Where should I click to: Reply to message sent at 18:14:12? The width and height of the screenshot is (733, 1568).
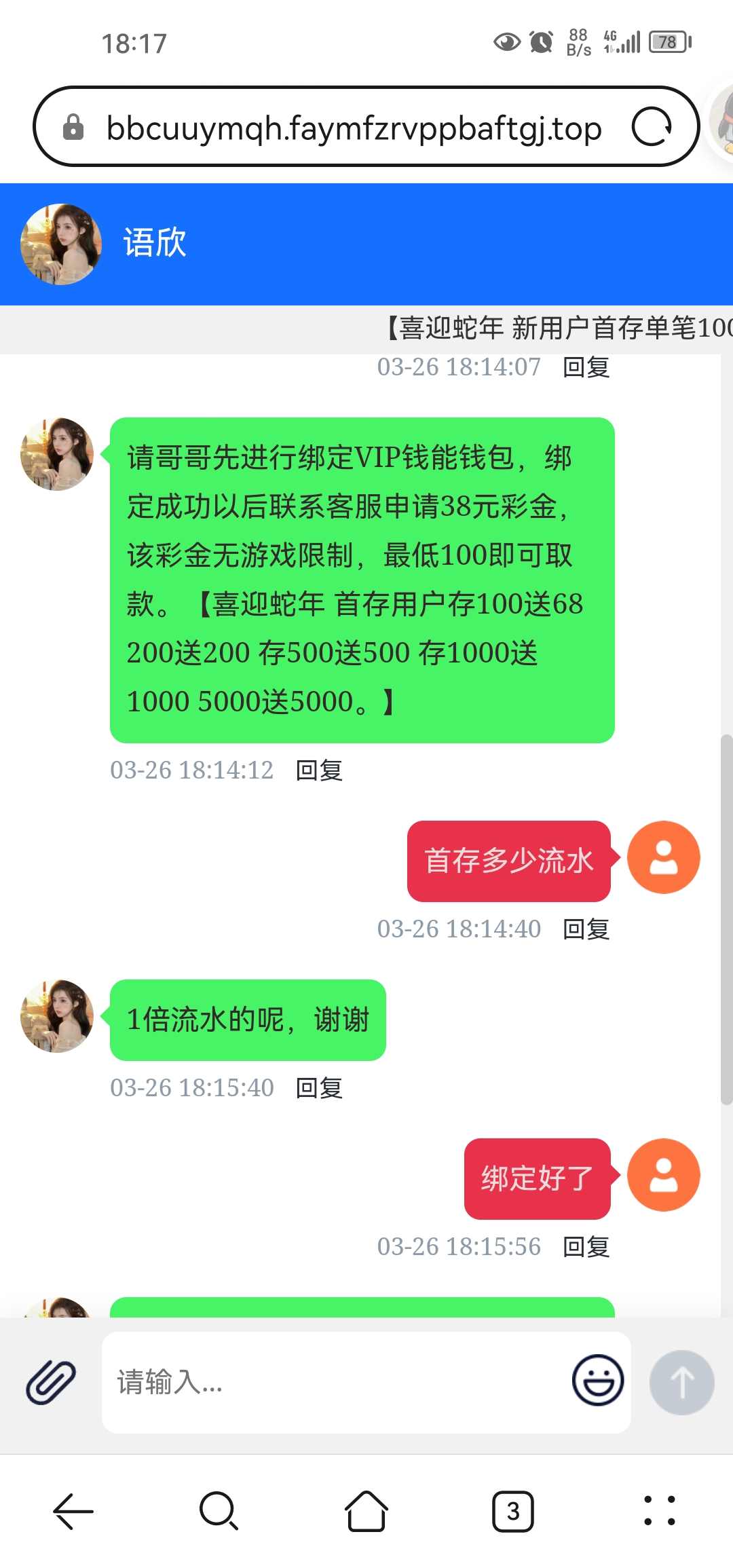click(319, 770)
